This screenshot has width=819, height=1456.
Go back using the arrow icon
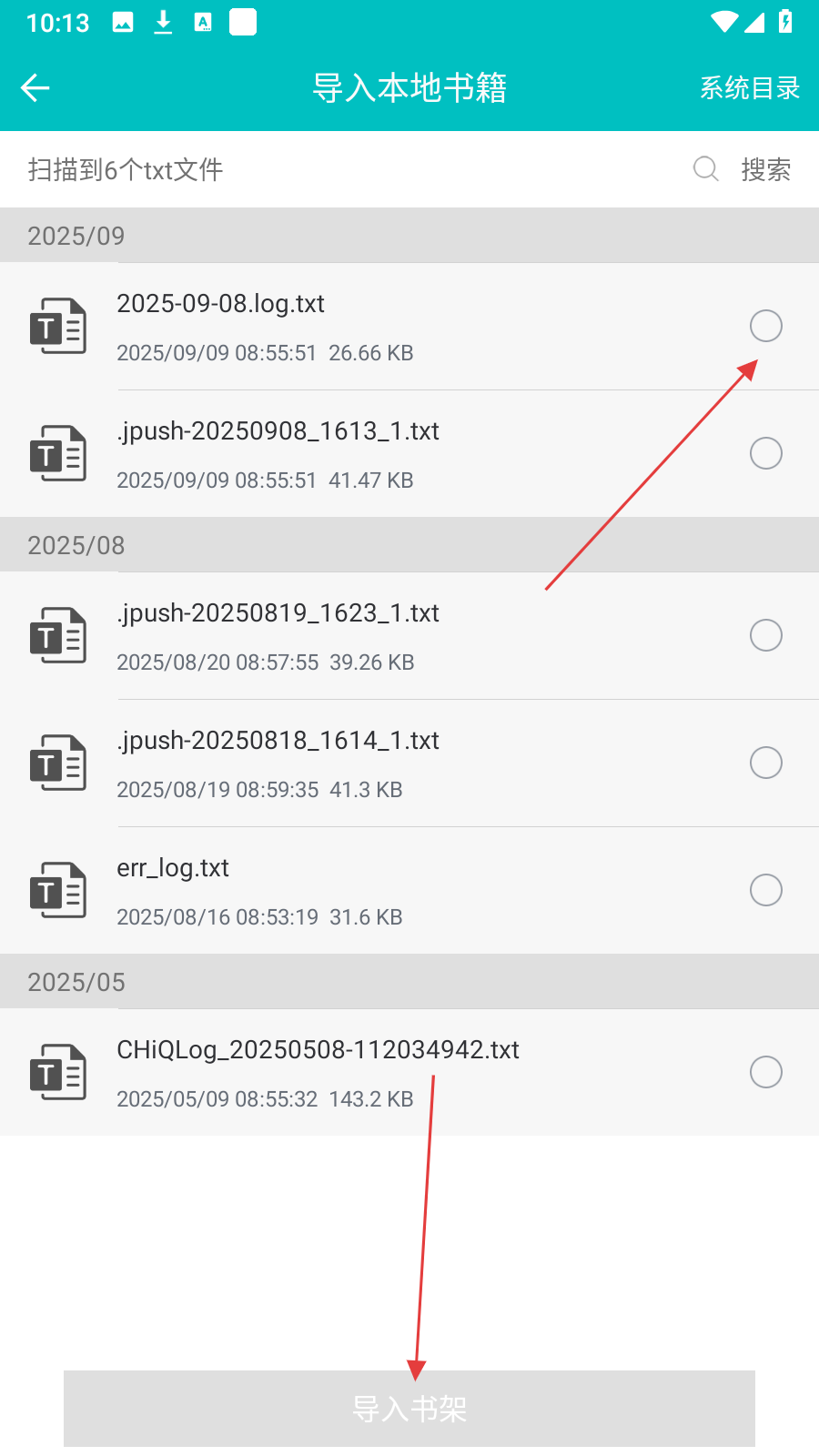(35, 88)
